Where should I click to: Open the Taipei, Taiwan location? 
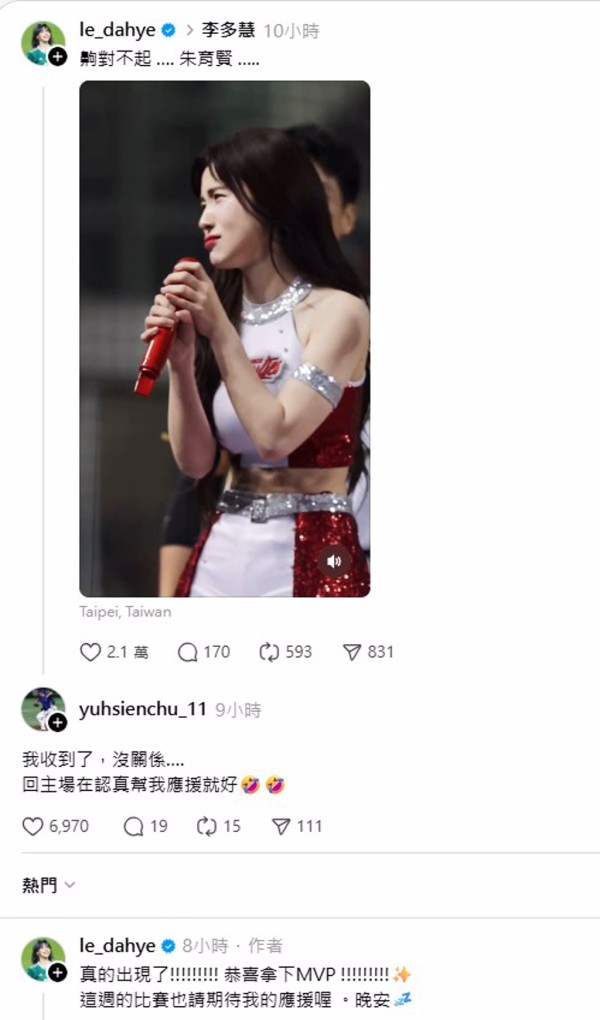tap(125, 611)
